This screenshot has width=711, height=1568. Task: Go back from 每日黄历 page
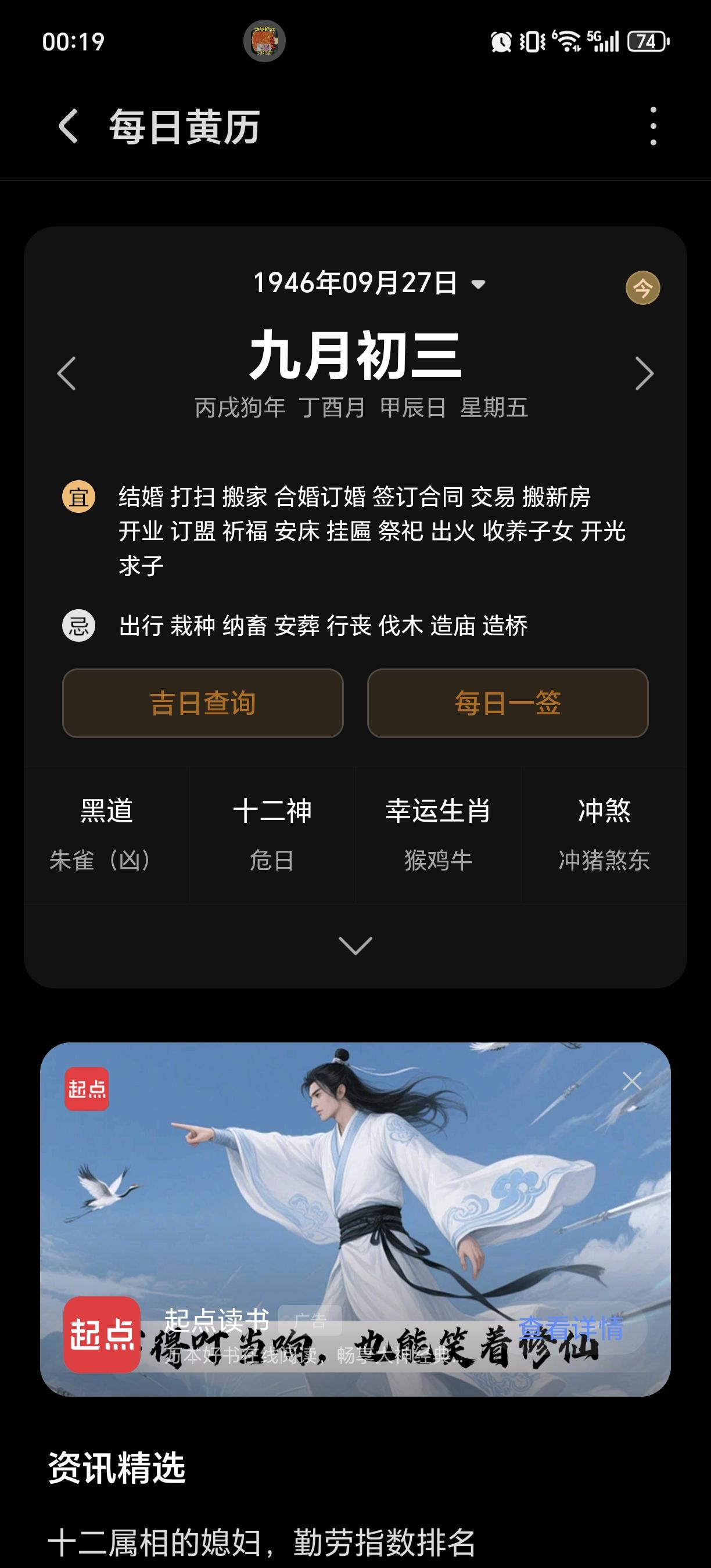68,127
